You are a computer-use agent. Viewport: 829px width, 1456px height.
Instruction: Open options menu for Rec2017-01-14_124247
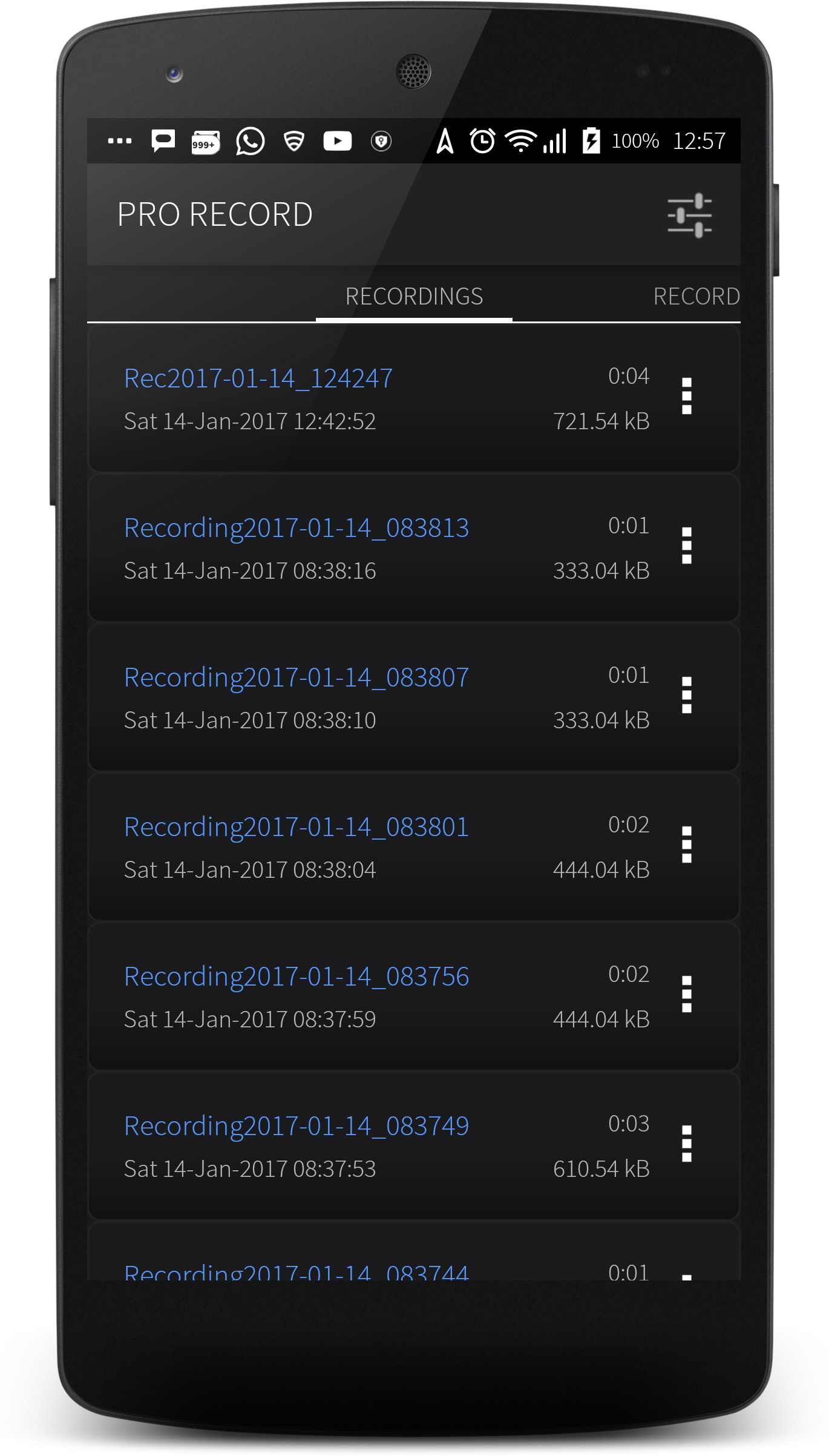[687, 396]
